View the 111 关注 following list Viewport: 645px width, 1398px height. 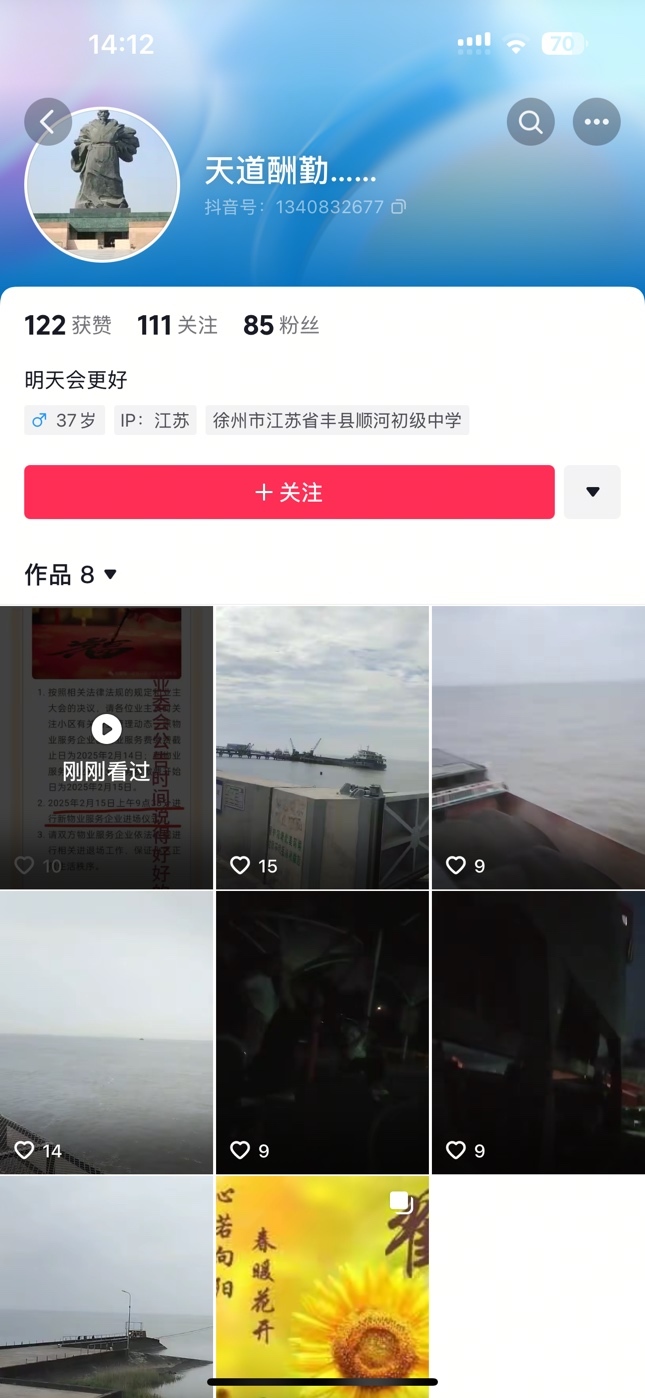pyautogui.click(x=177, y=325)
